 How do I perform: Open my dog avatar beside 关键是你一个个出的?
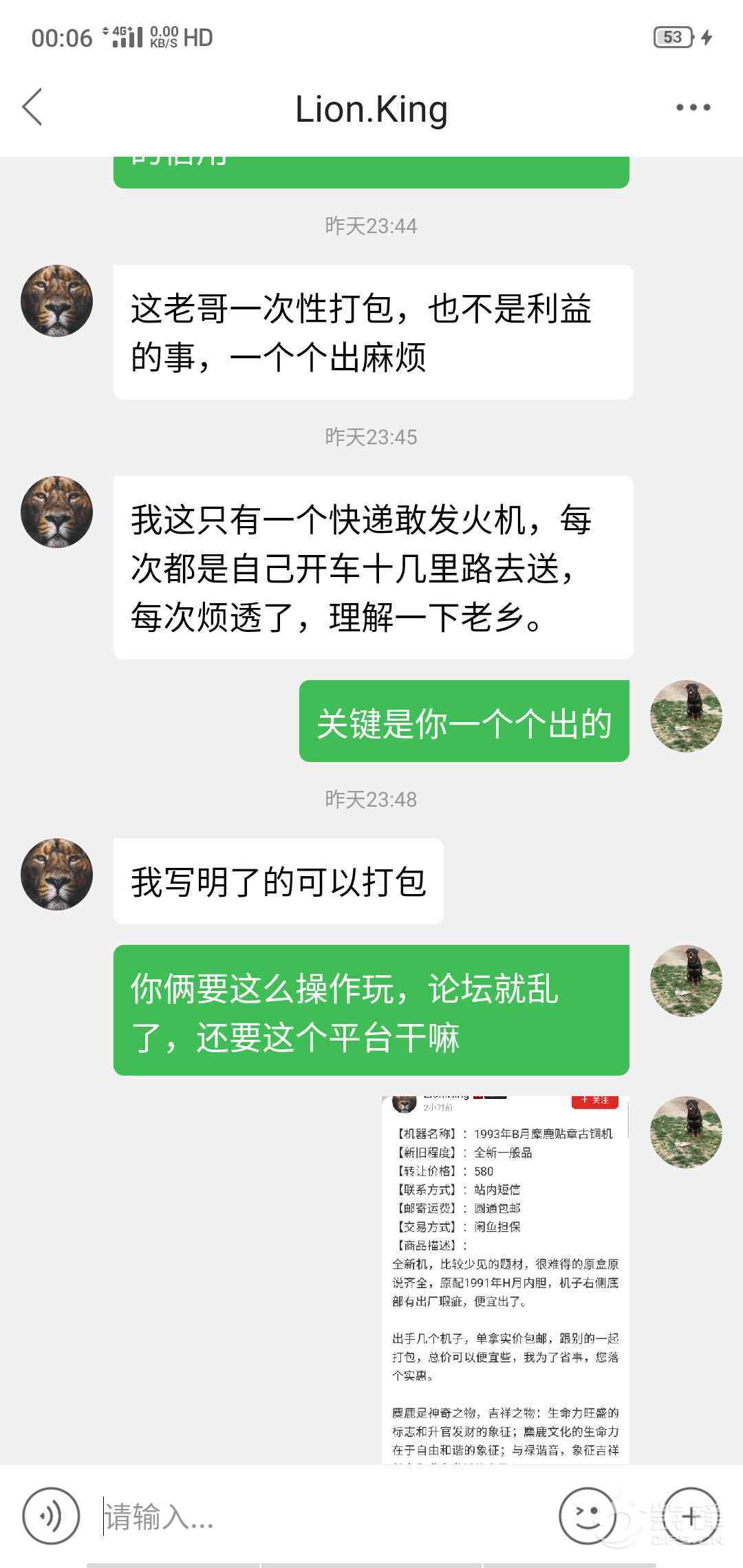click(x=686, y=717)
